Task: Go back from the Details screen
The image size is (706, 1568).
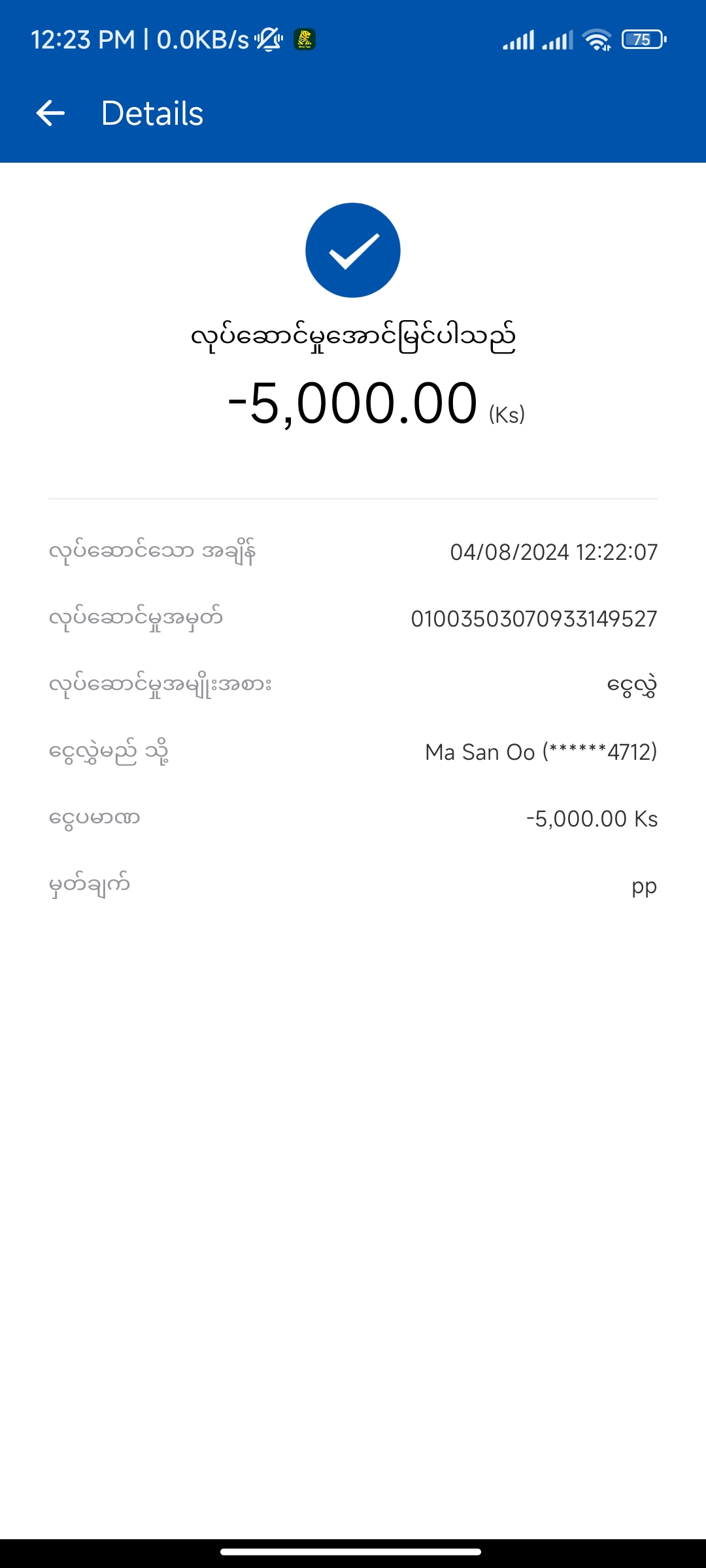Action: click(50, 113)
